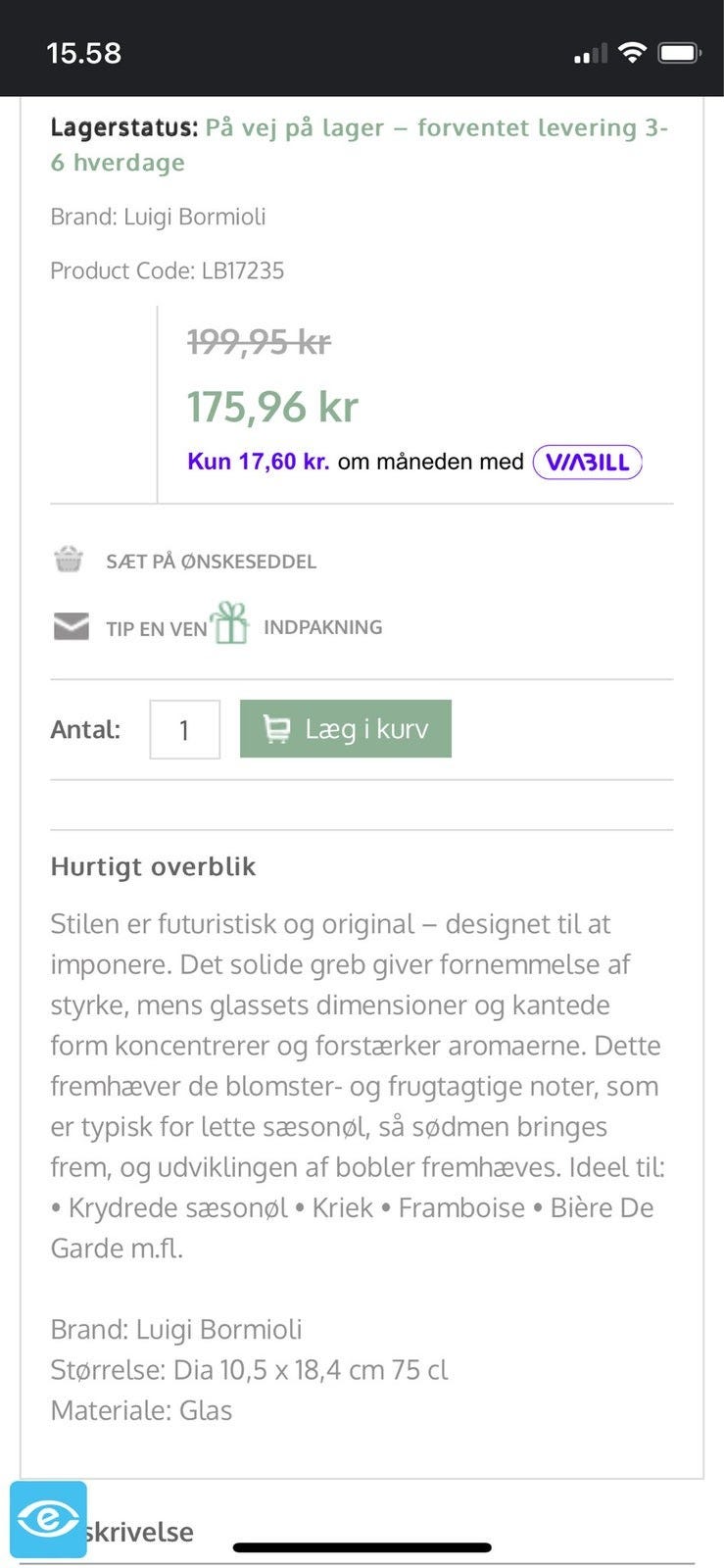The height and width of the screenshot is (1568, 724).
Task: Click inside the quantity input field
Action: pos(184,729)
